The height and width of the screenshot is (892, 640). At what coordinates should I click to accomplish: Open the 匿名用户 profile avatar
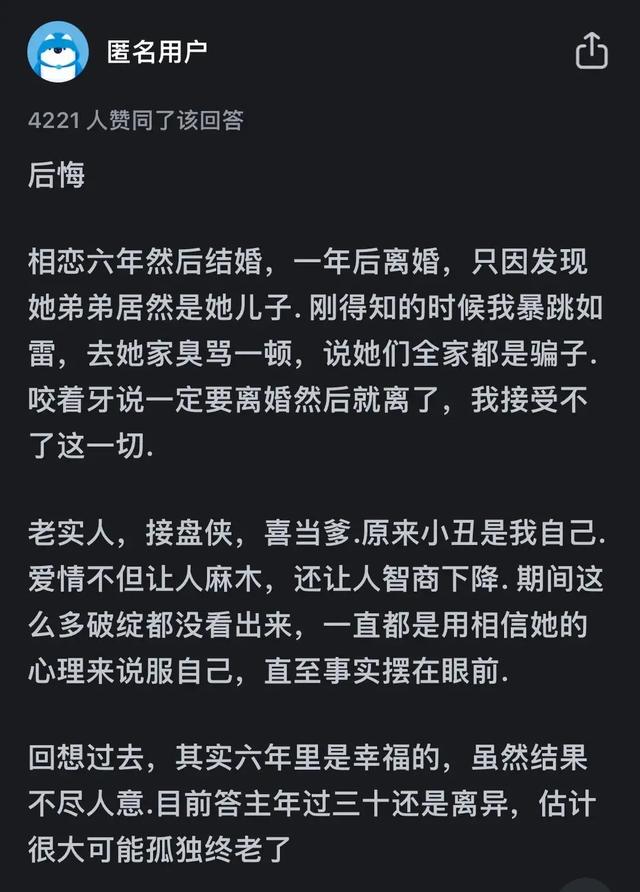tap(58, 51)
